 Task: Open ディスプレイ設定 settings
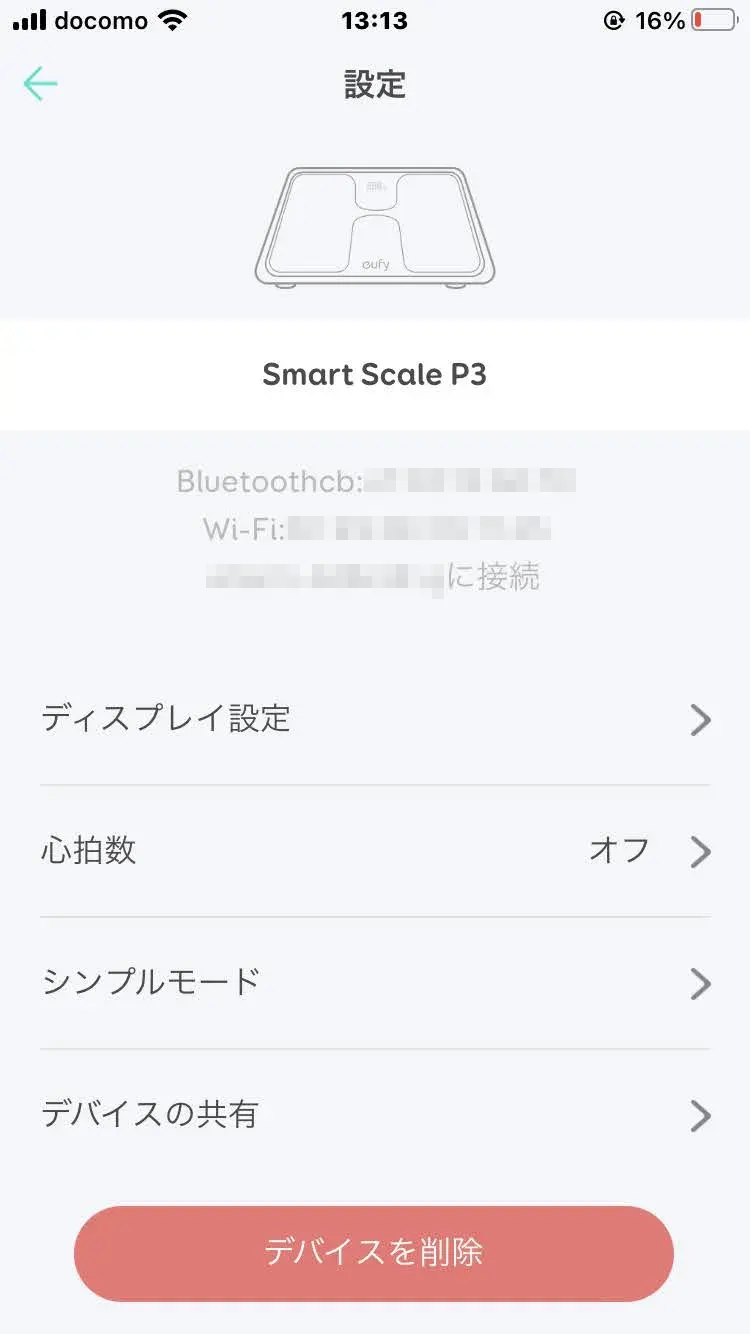click(x=375, y=719)
